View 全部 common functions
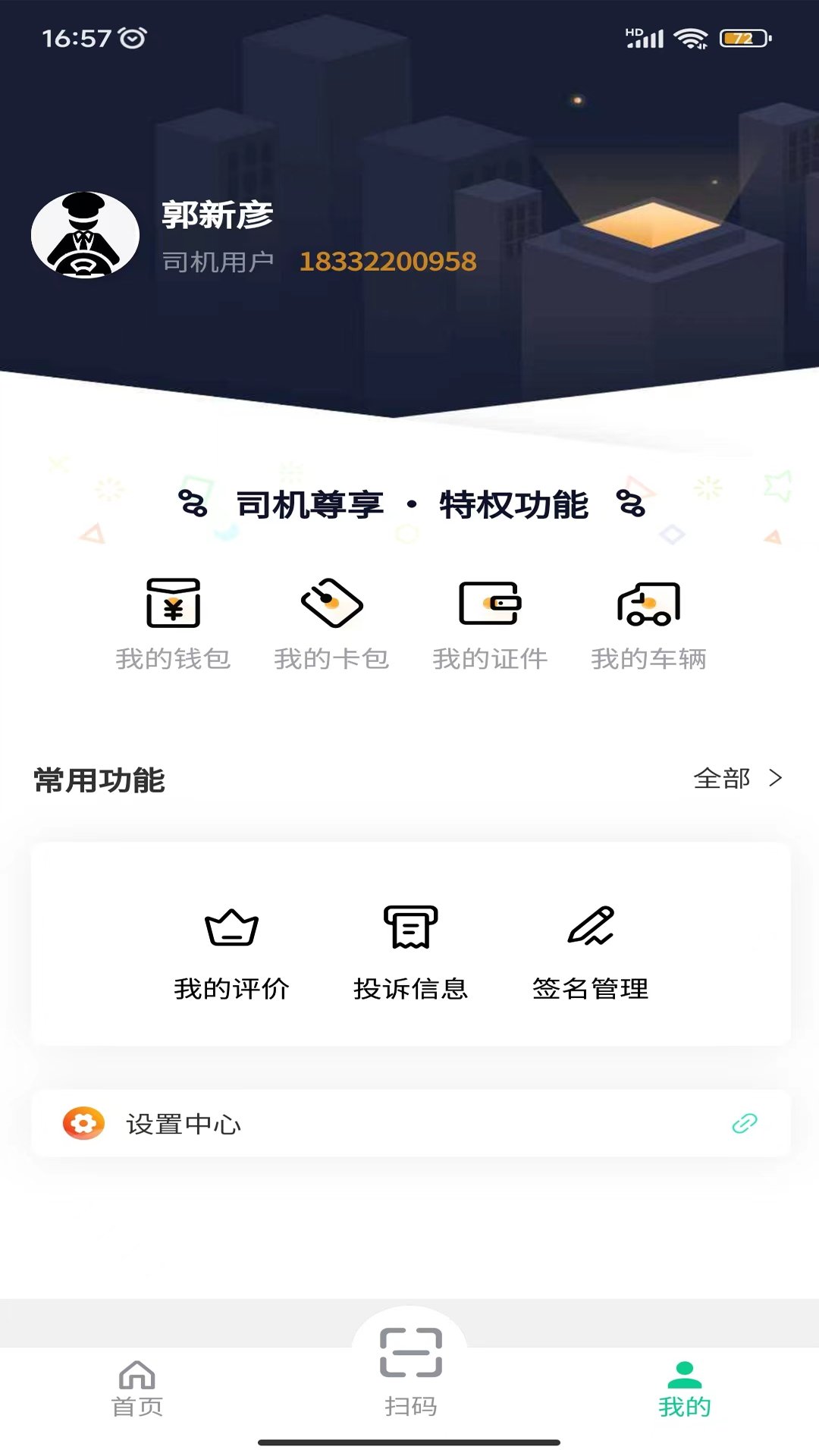Screen dimensions: 819x1456 pyautogui.click(x=737, y=779)
